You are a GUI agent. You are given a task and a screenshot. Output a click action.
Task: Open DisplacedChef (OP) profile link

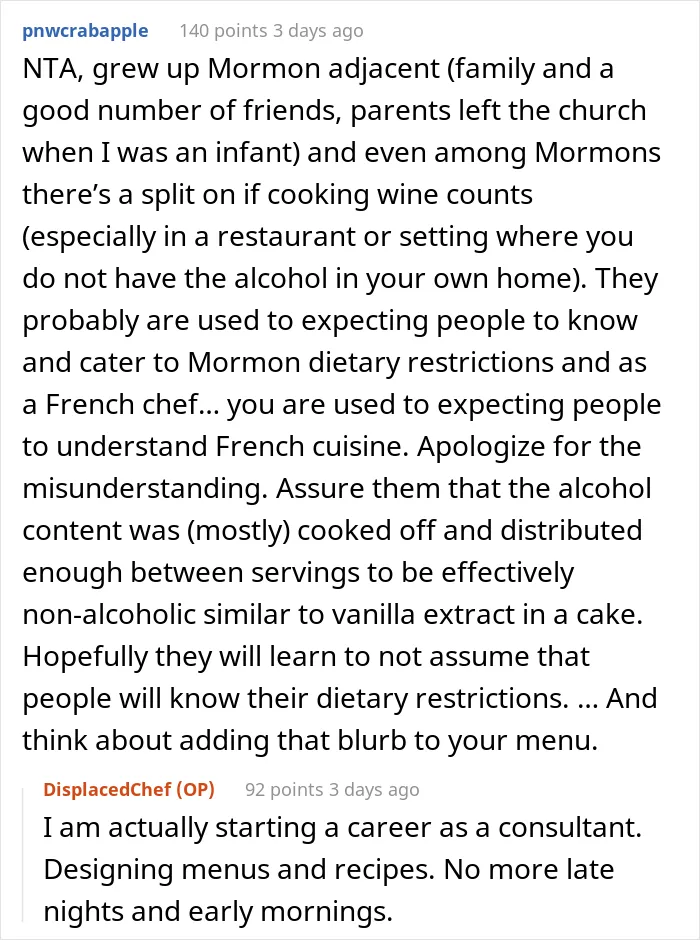(x=129, y=790)
